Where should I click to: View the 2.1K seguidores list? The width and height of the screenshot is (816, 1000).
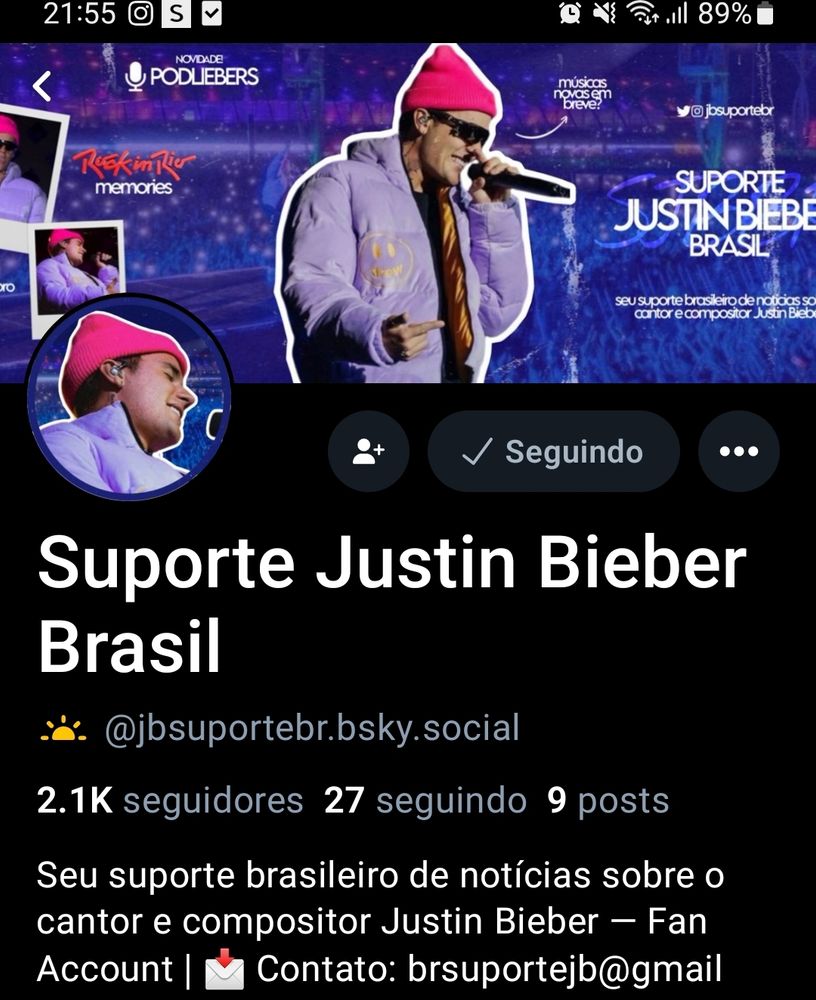[x=170, y=801]
